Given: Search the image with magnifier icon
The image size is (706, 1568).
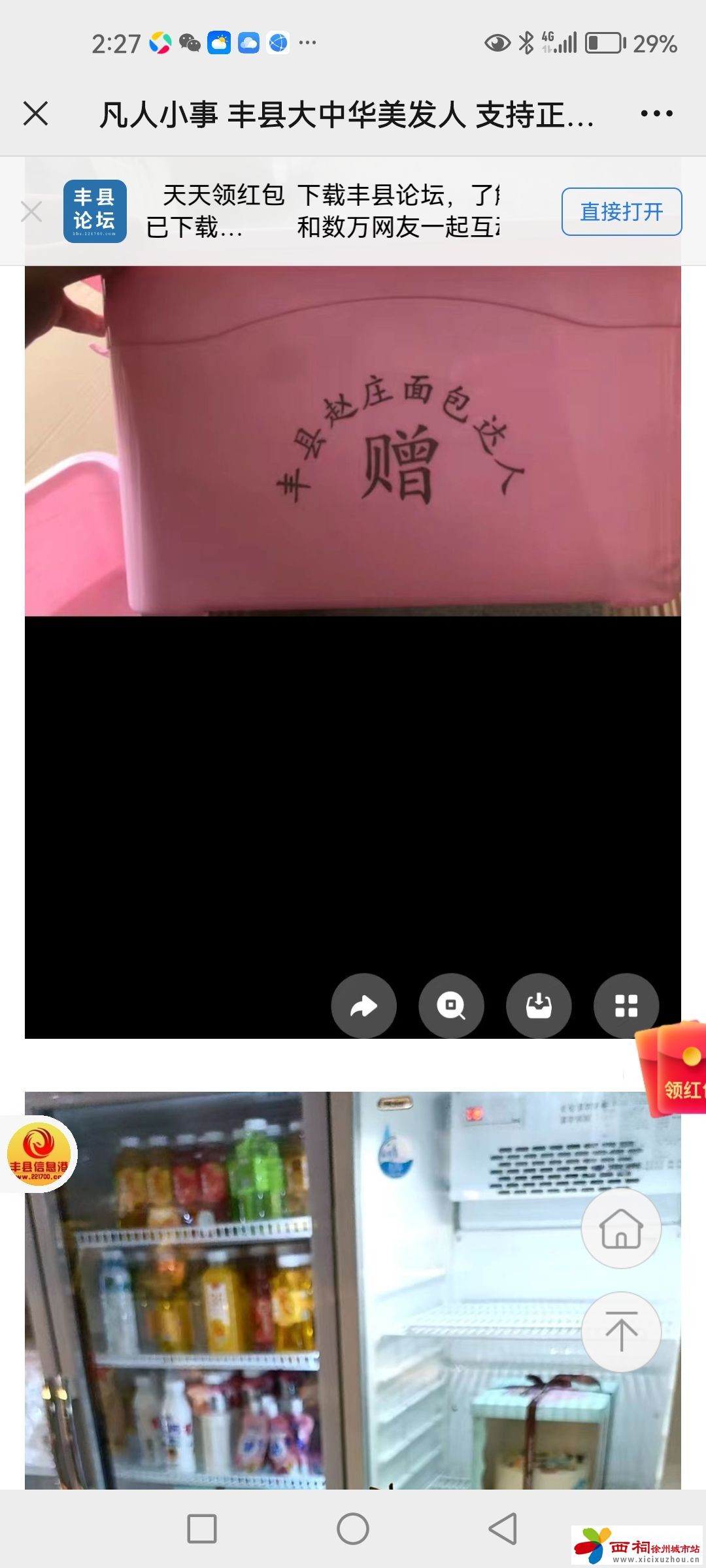Looking at the screenshot, I should (451, 1005).
